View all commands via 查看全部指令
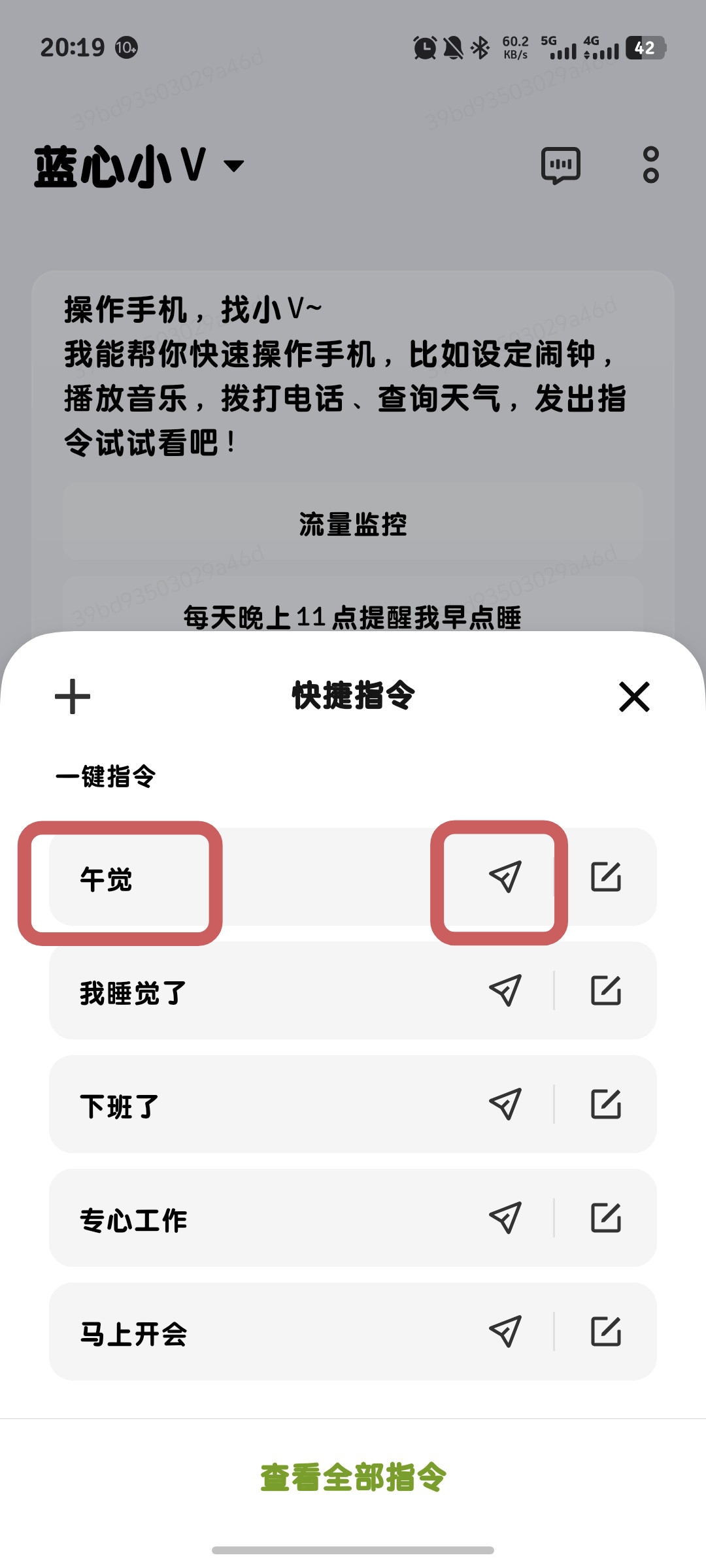This screenshot has height=1568, width=706. pos(353,1478)
